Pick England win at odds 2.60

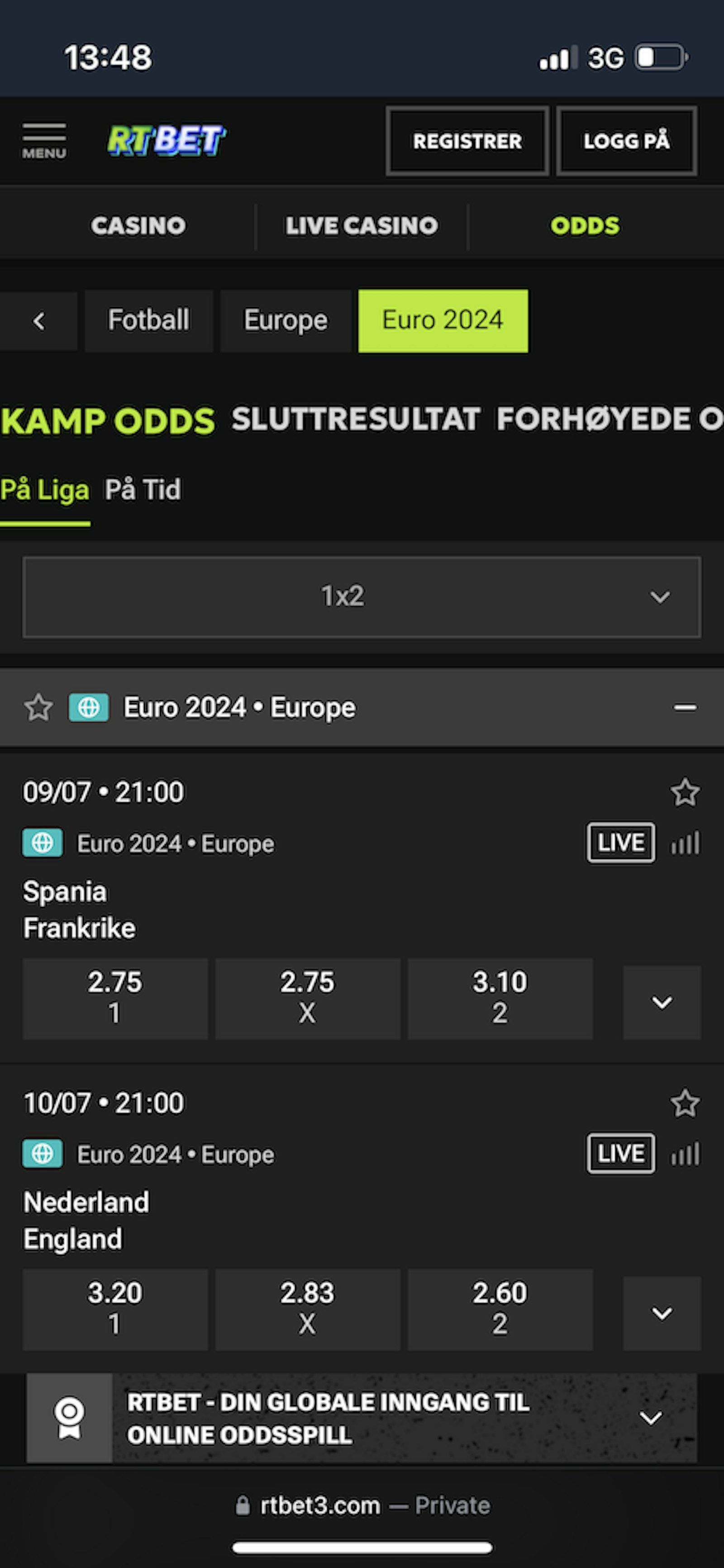pos(500,1310)
